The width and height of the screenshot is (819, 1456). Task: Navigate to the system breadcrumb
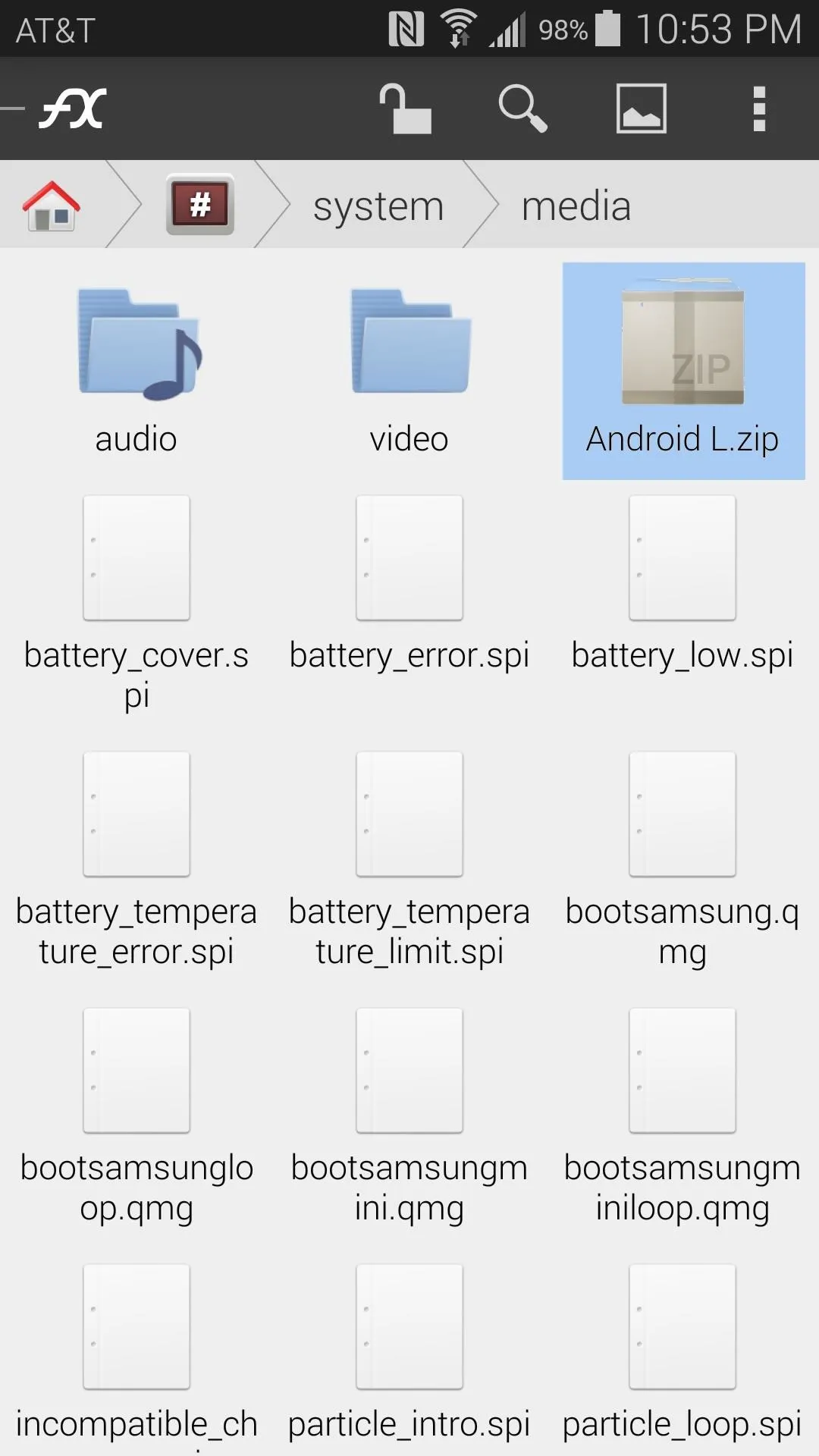click(378, 206)
